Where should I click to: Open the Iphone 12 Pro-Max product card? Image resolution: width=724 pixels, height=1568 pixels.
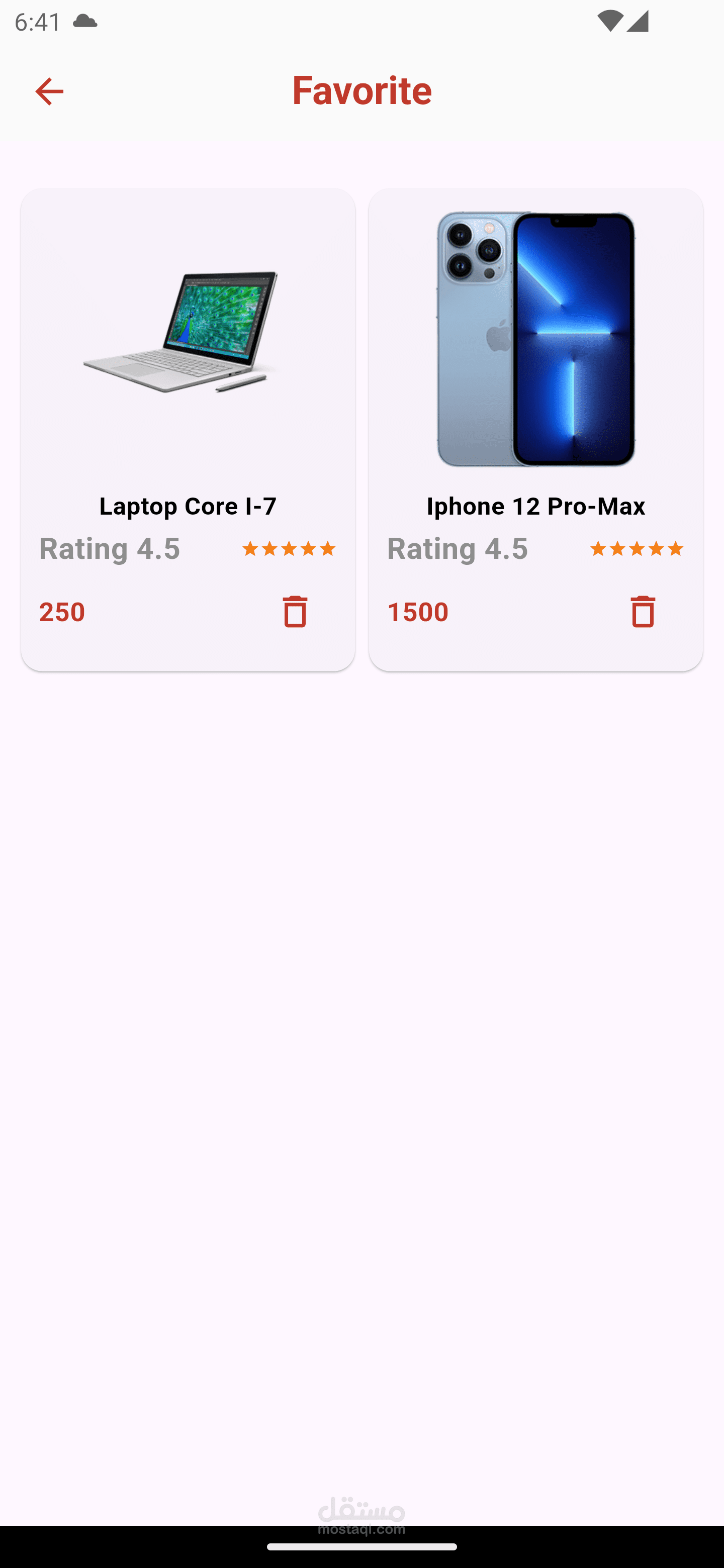point(535,365)
